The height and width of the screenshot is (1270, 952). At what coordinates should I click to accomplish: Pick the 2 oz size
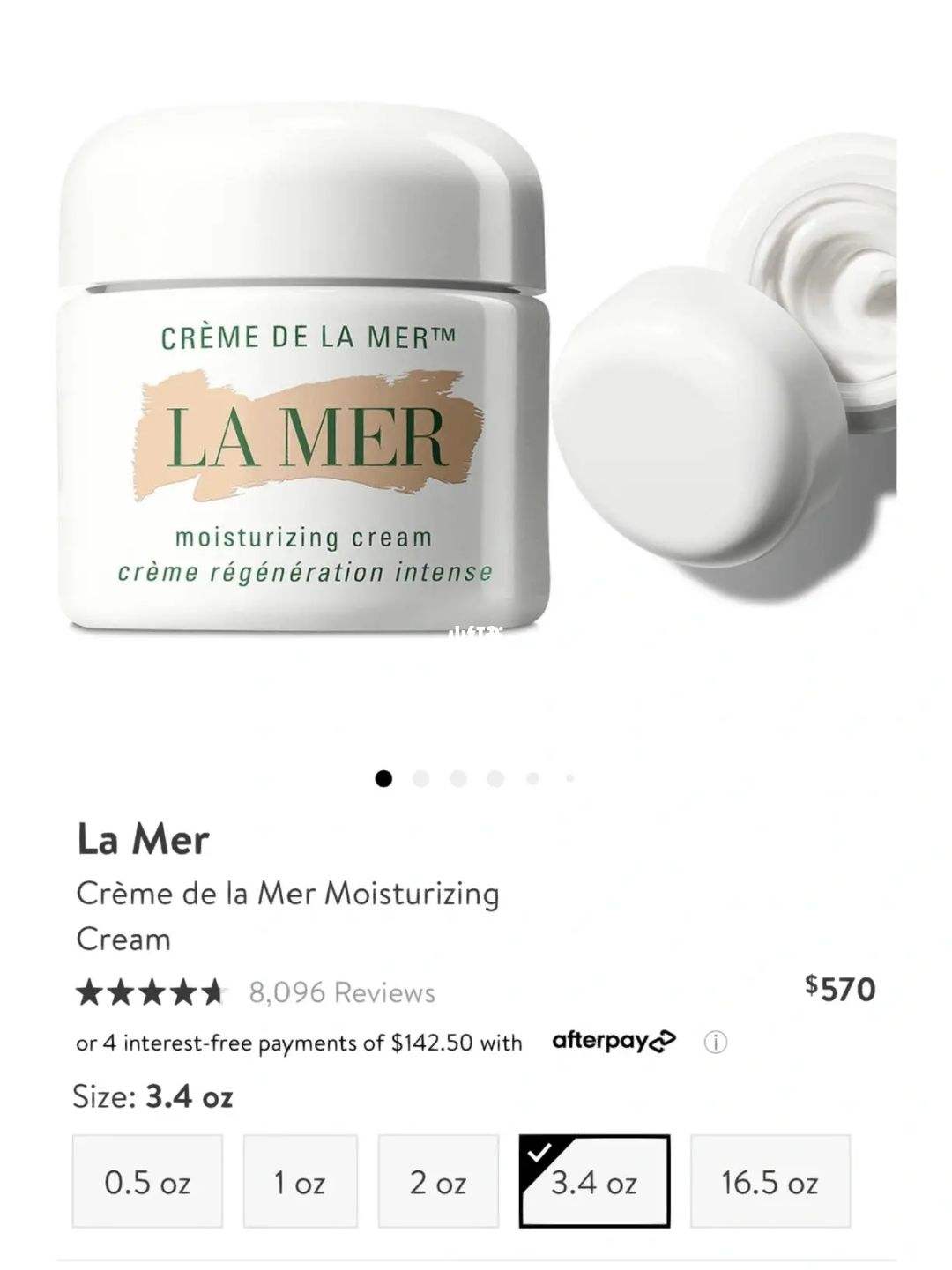tap(438, 1181)
